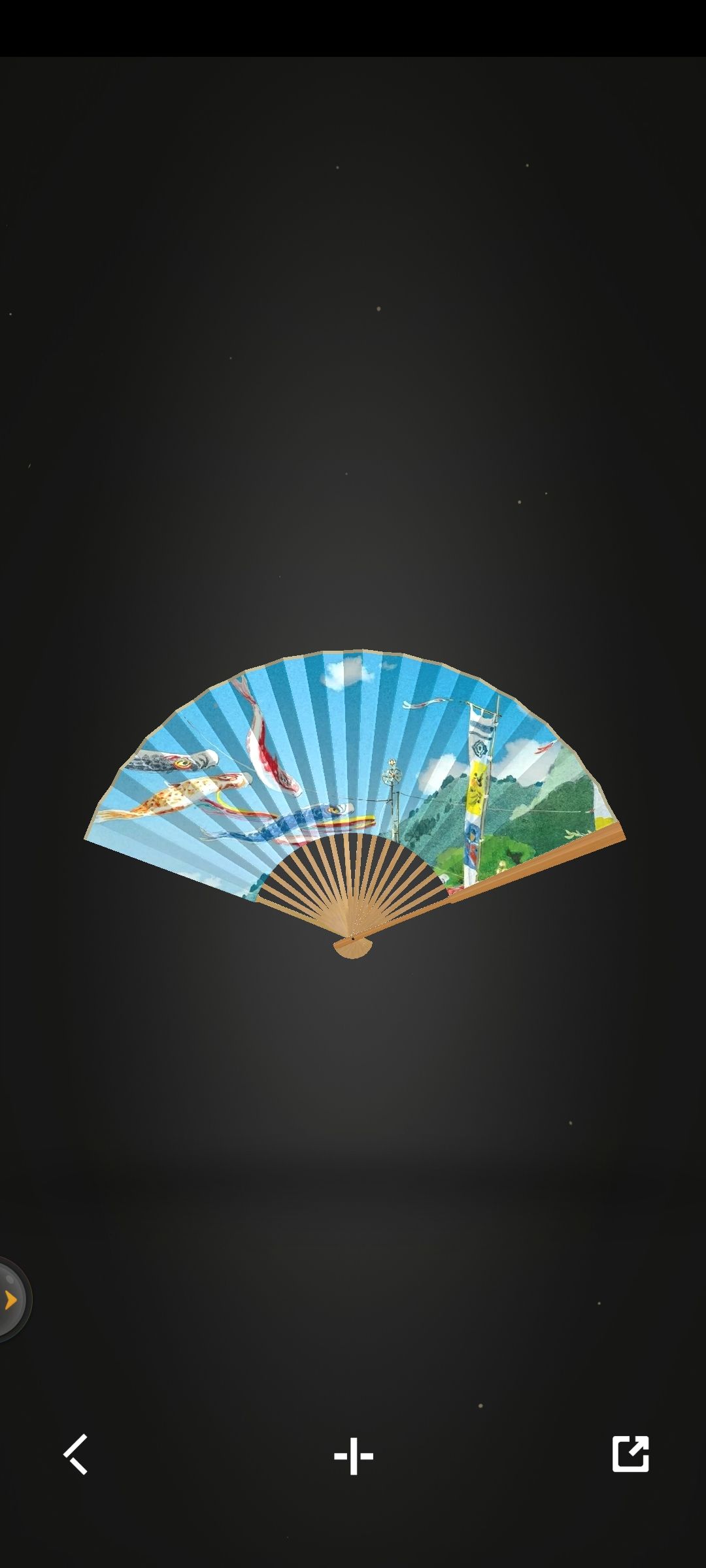706x1568 pixels.
Task: Expand the hidden side panel with the arrow bubble
Action: [12, 1299]
